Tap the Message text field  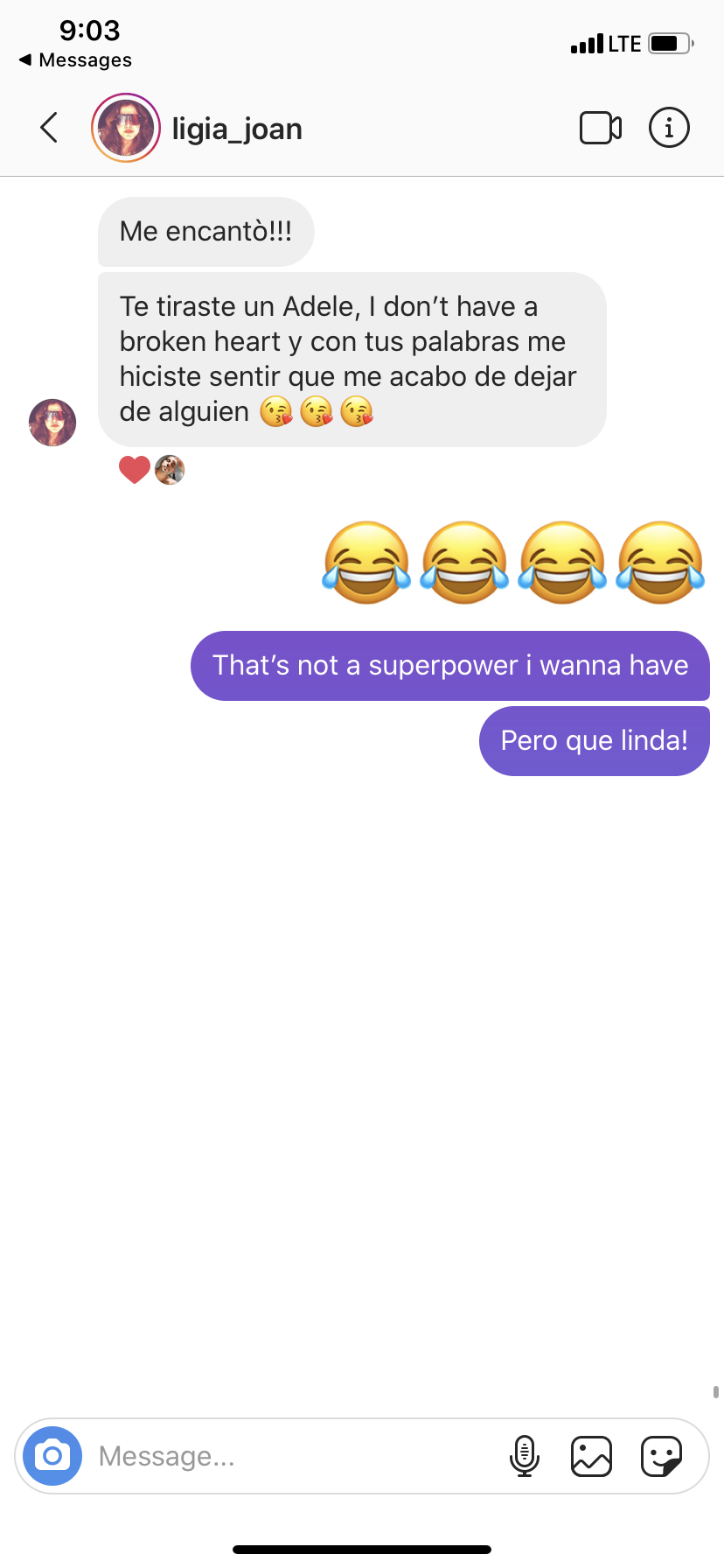289,1456
